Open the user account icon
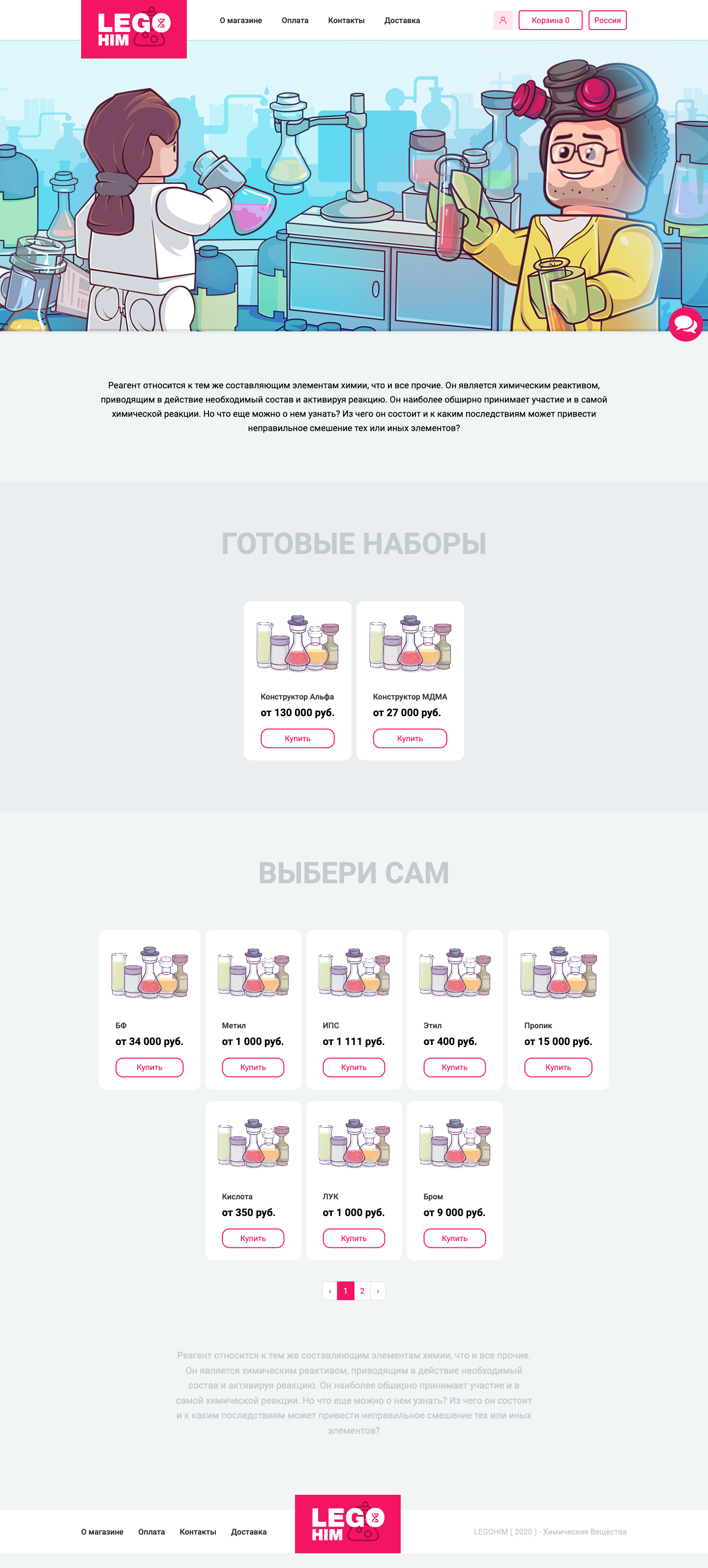The height and width of the screenshot is (1568, 708). pos(502,20)
